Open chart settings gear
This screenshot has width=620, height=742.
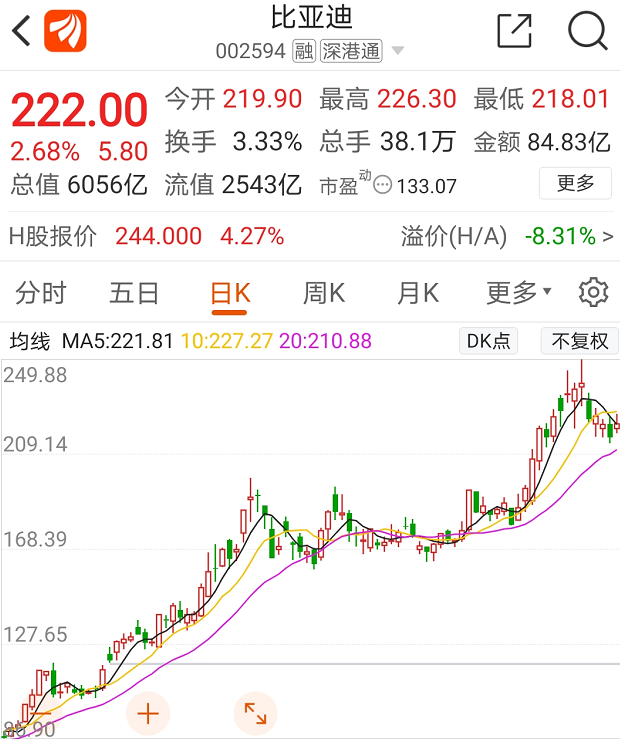(593, 293)
